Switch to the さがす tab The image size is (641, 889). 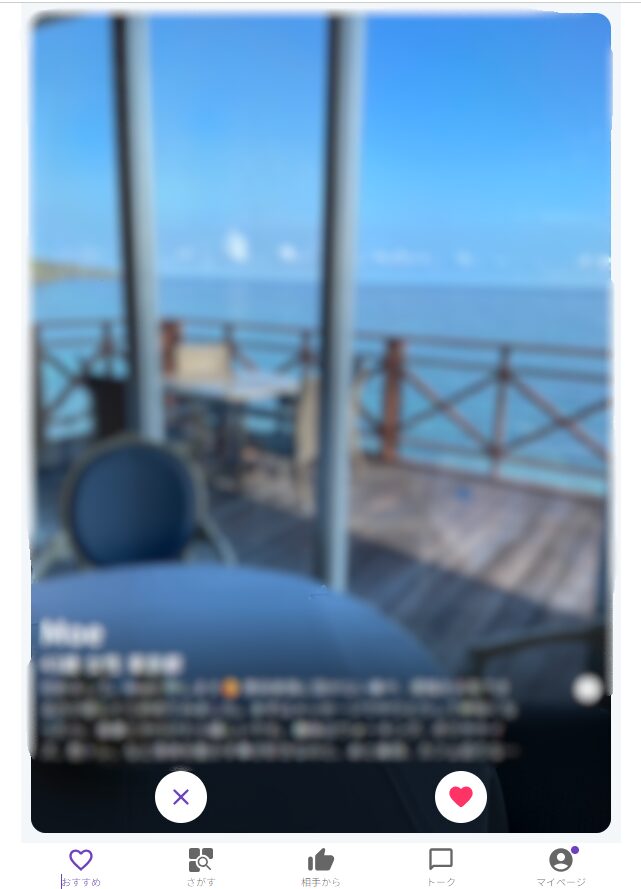[201, 866]
